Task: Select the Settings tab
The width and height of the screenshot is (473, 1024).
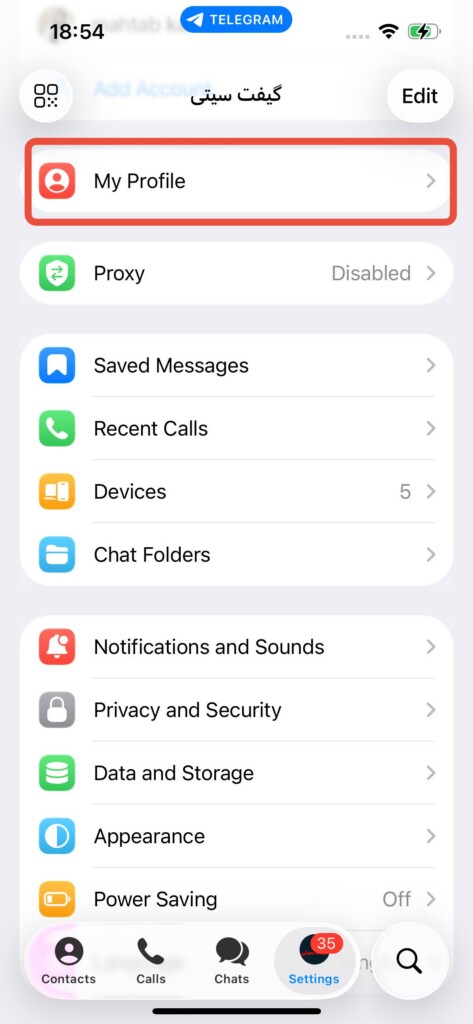Action: (x=314, y=960)
